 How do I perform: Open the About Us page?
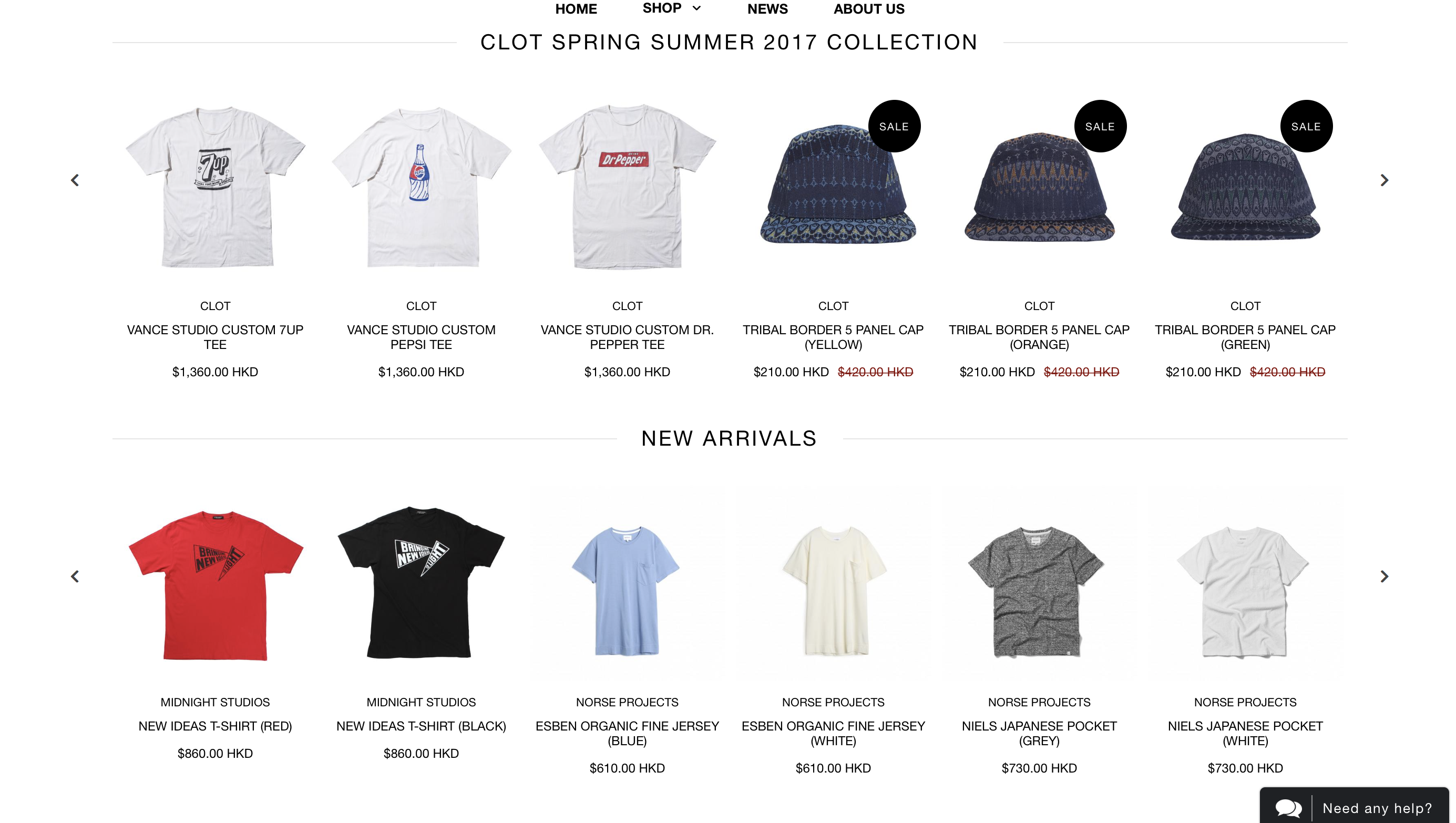pyautogui.click(x=869, y=9)
